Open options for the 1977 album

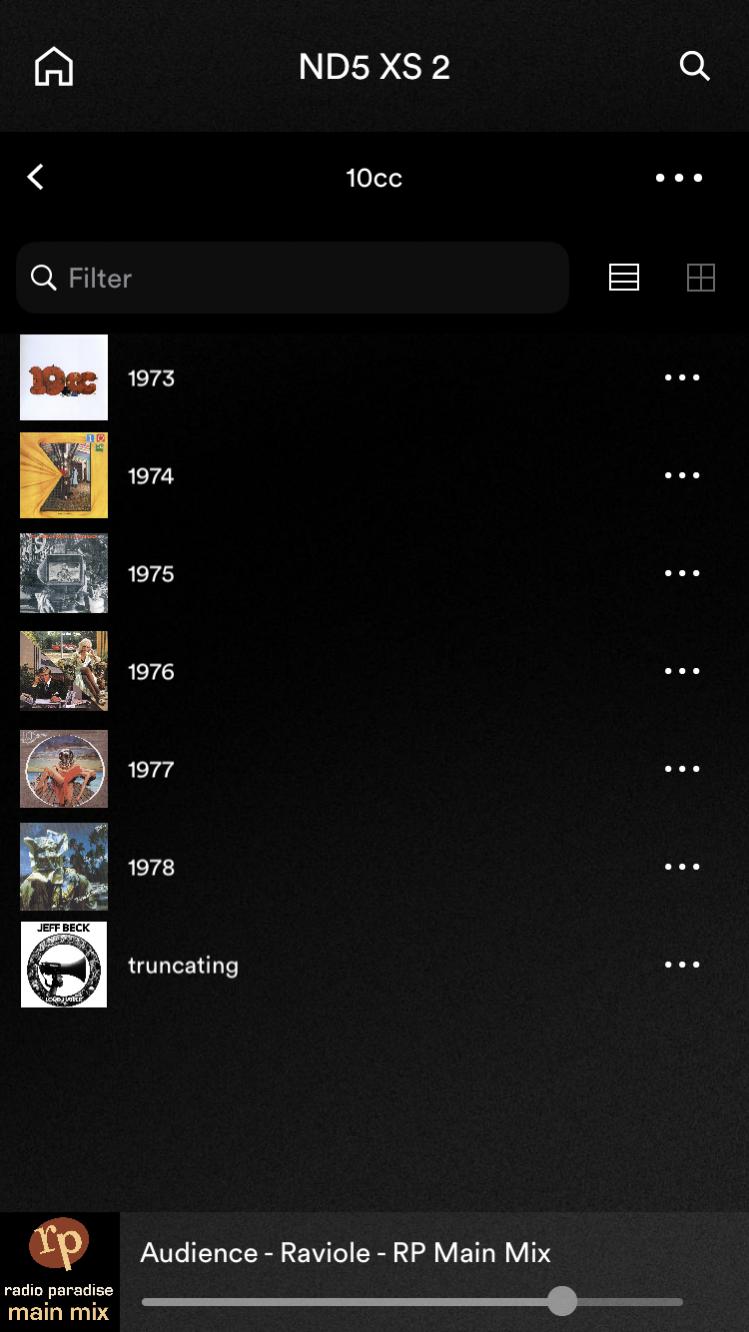(x=682, y=770)
